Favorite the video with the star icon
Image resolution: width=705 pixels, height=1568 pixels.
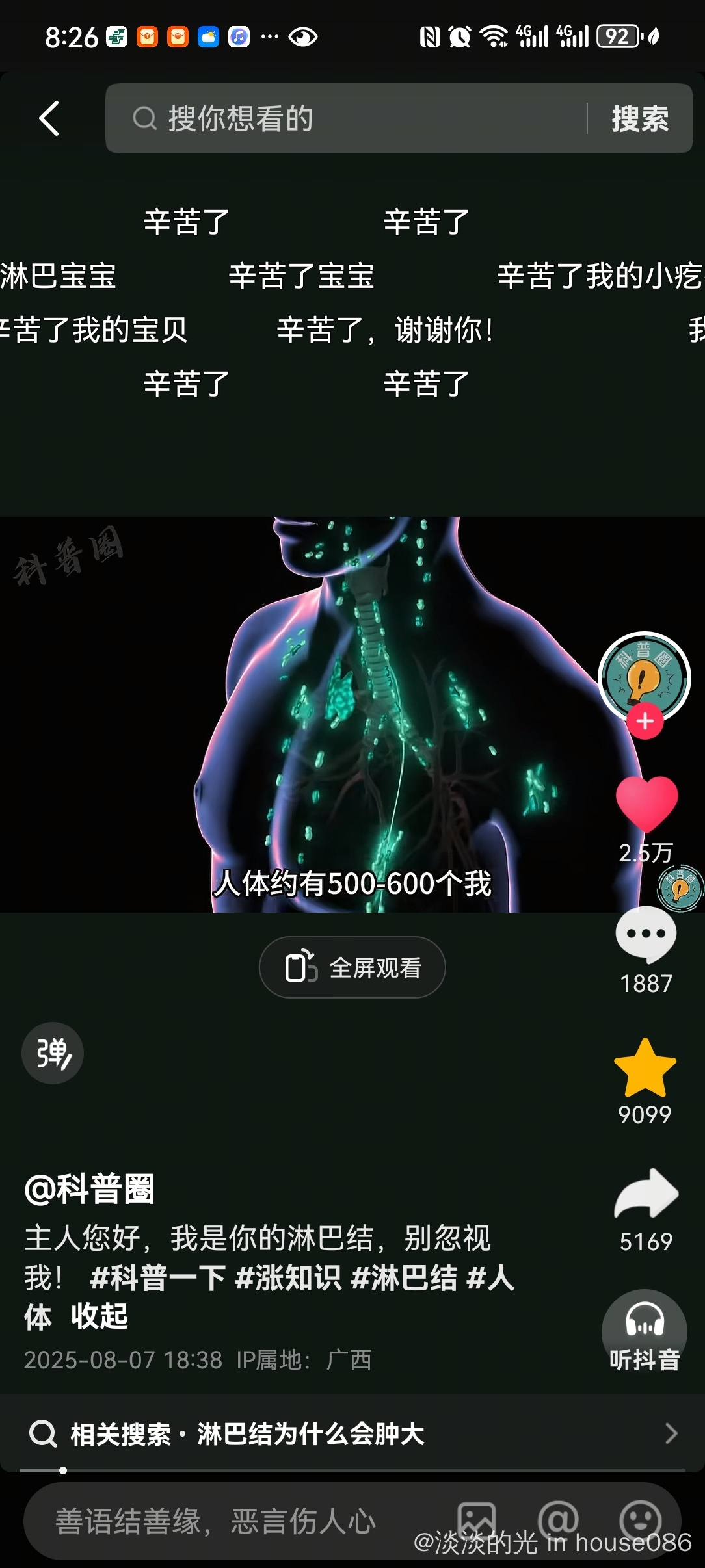(645, 1069)
